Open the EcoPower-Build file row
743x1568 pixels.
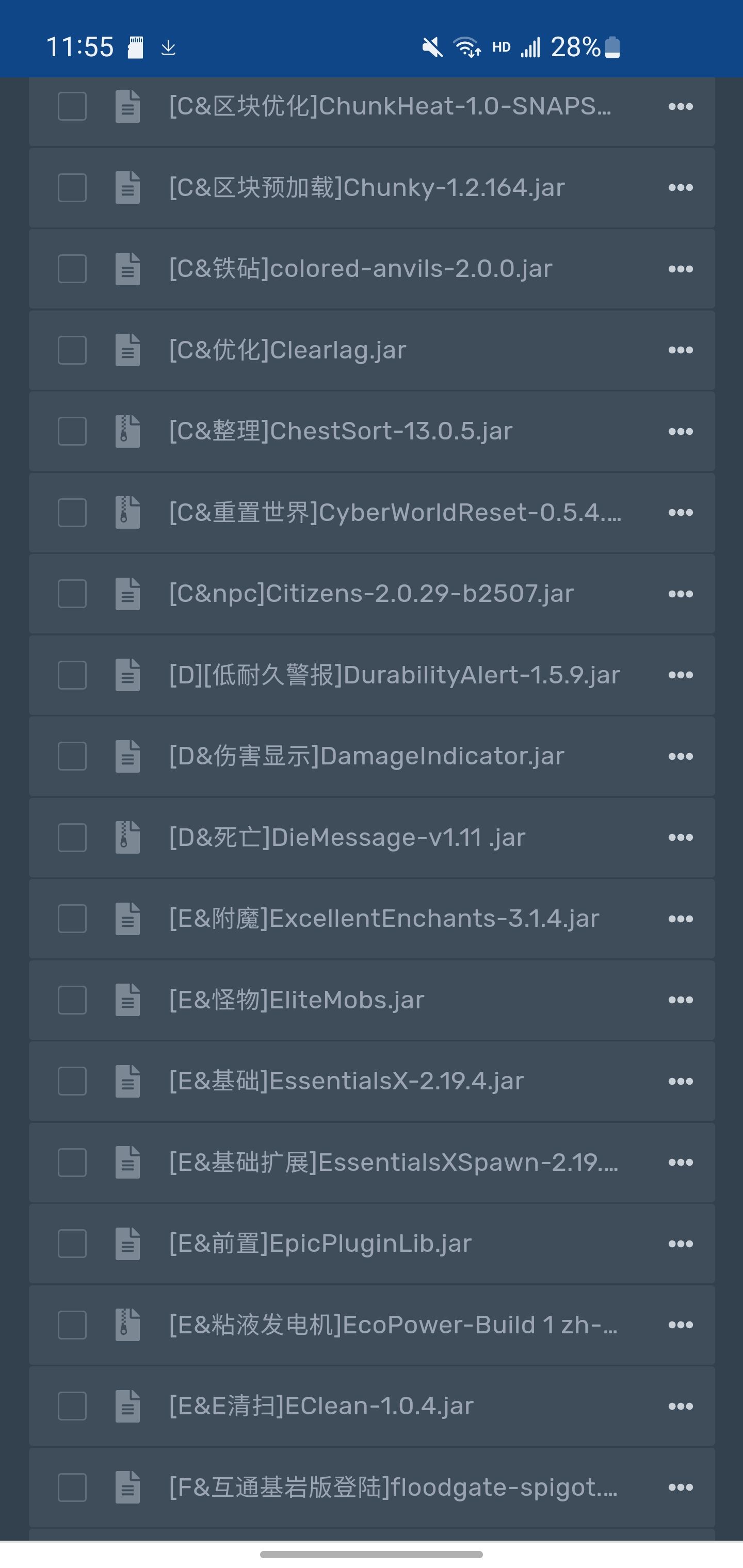click(372, 1325)
